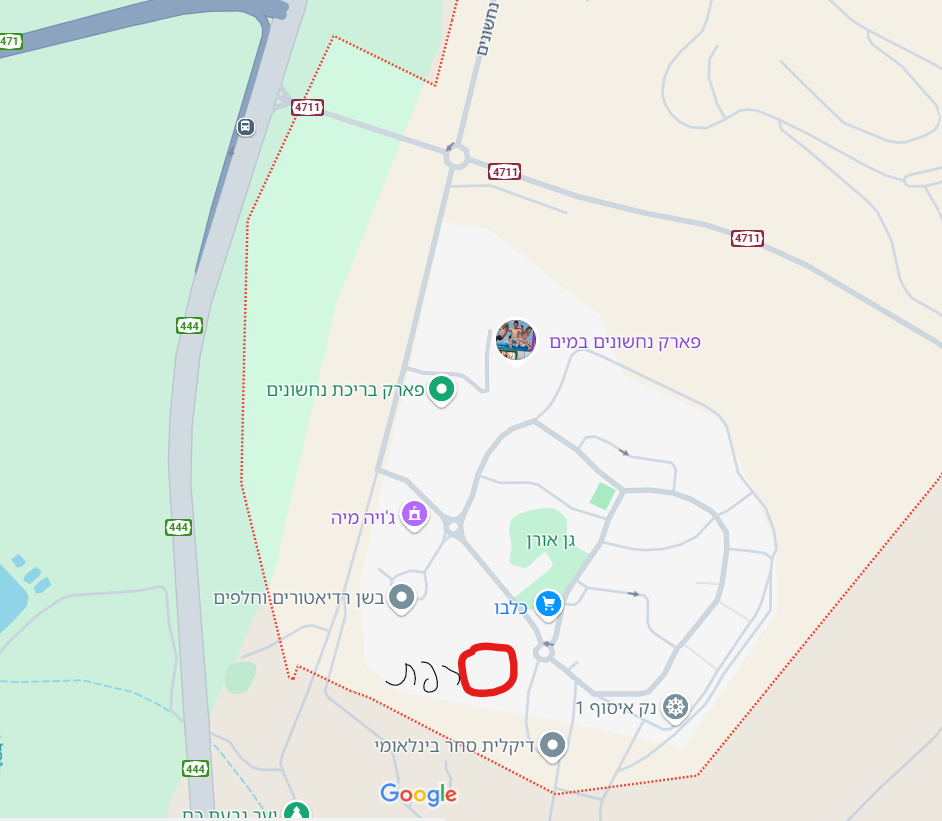Open the פארק נחשונים במים photo pin
Image resolution: width=942 pixels, height=821 pixels.
516,341
